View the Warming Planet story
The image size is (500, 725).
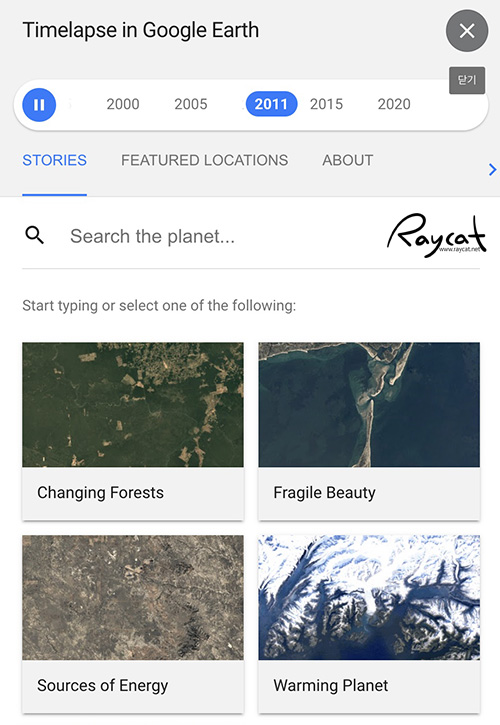tap(369, 624)
